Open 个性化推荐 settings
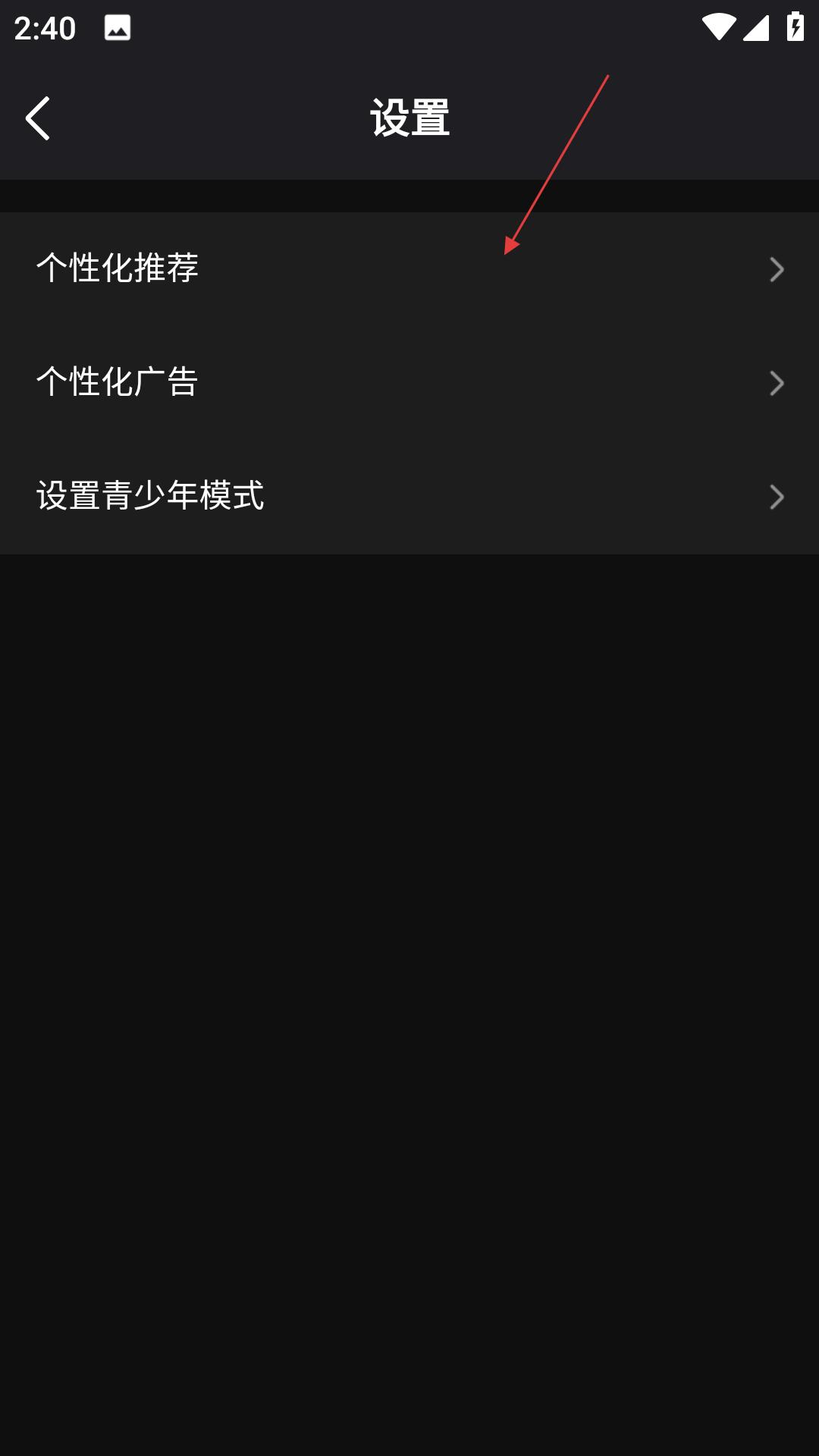The height and width of the screenshot is (1456, 819). (409, 269)
